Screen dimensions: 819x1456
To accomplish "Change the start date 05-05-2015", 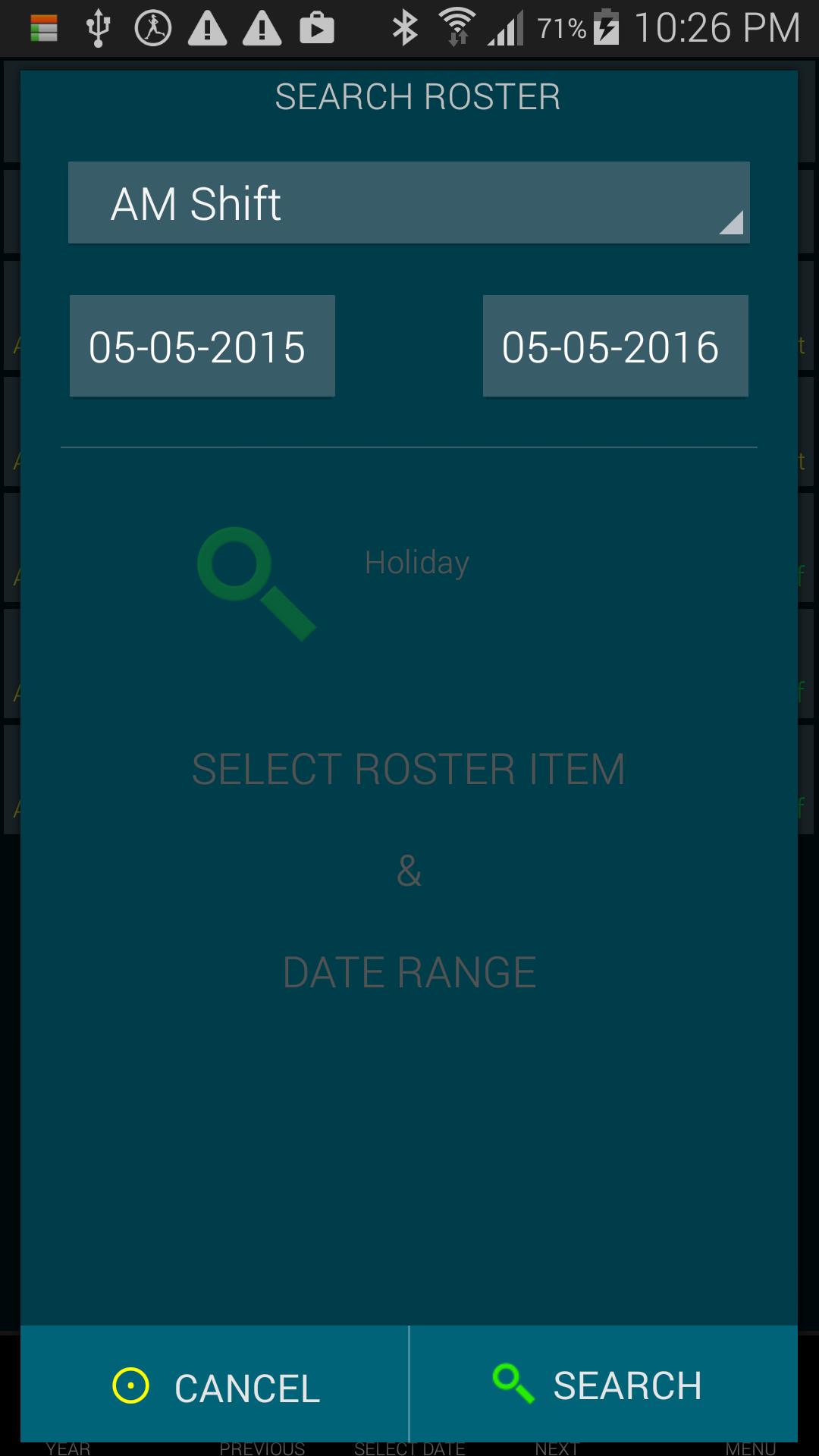I will point(202,346).
